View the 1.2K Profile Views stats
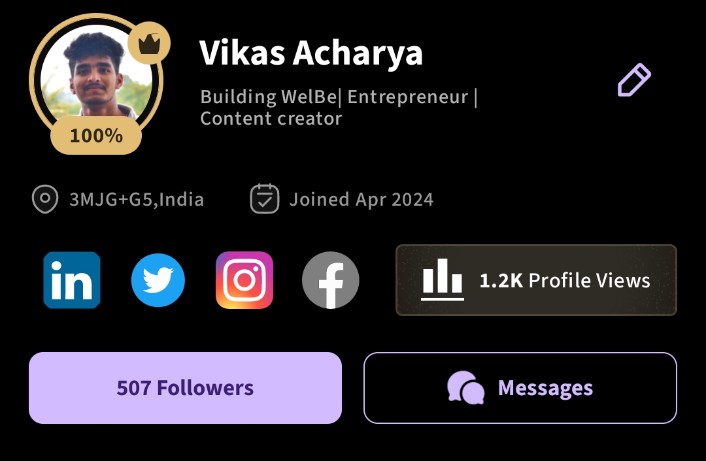 coord(536,280)
